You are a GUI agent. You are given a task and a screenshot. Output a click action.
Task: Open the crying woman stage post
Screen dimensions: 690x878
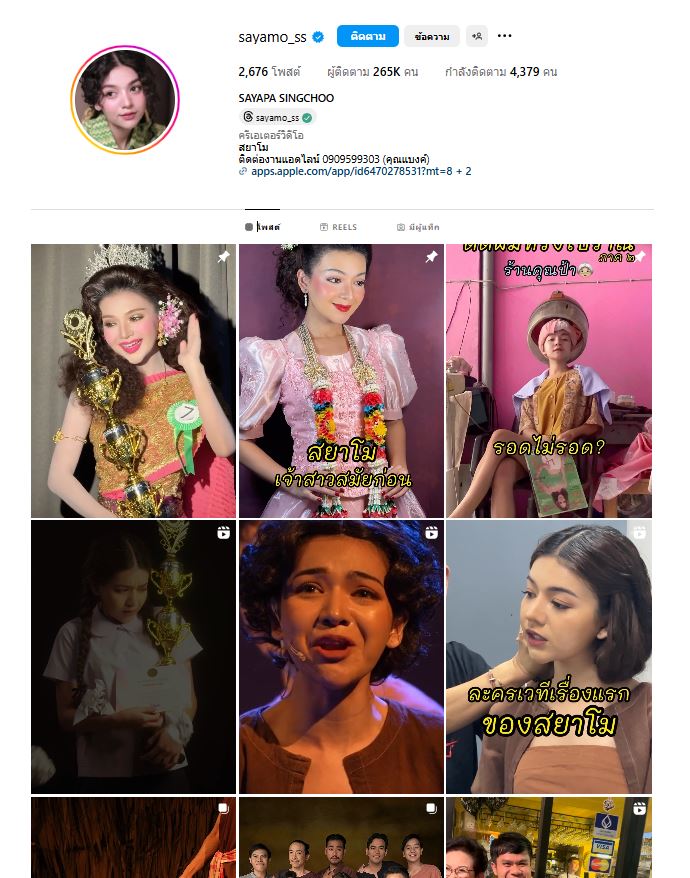tap(341, 656)
